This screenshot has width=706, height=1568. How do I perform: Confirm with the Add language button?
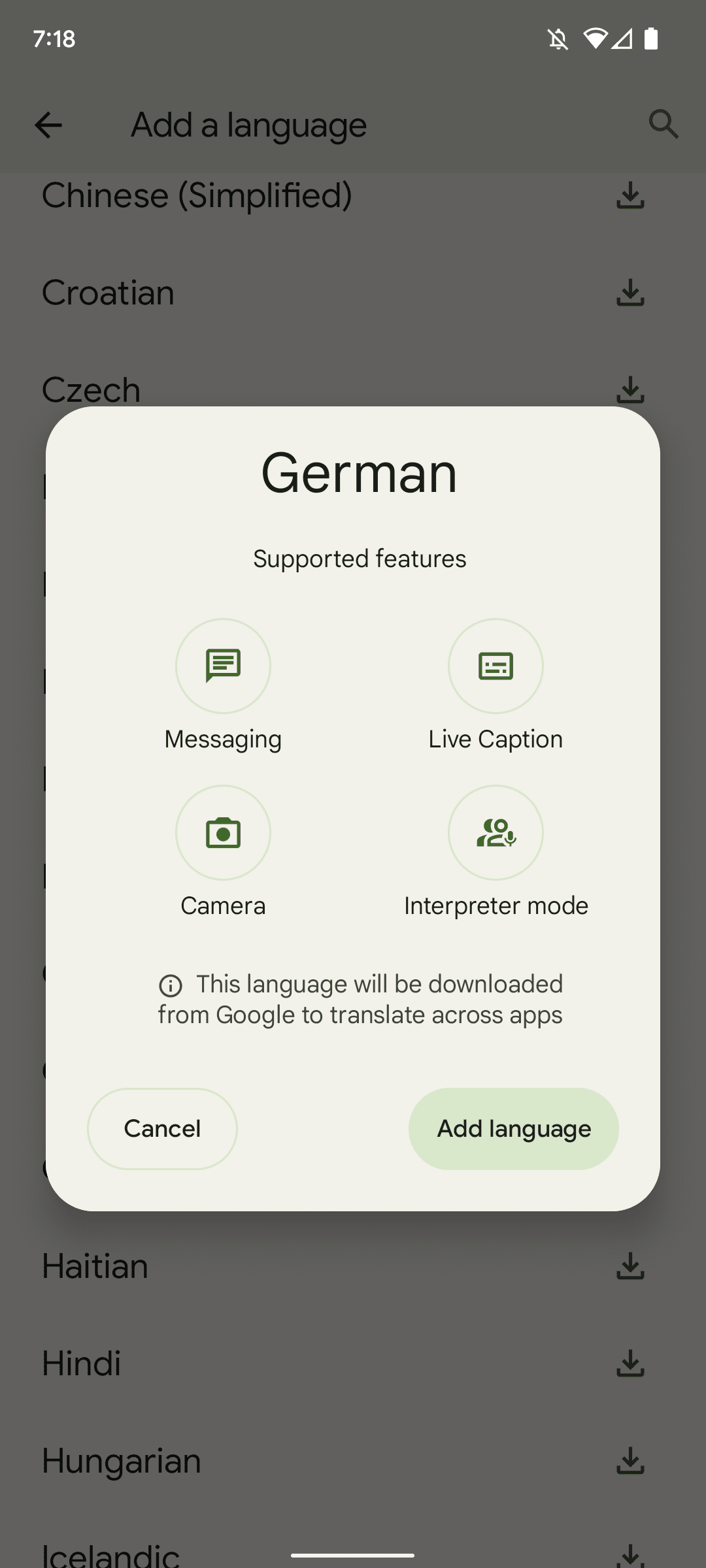(x=513, y=1128)
